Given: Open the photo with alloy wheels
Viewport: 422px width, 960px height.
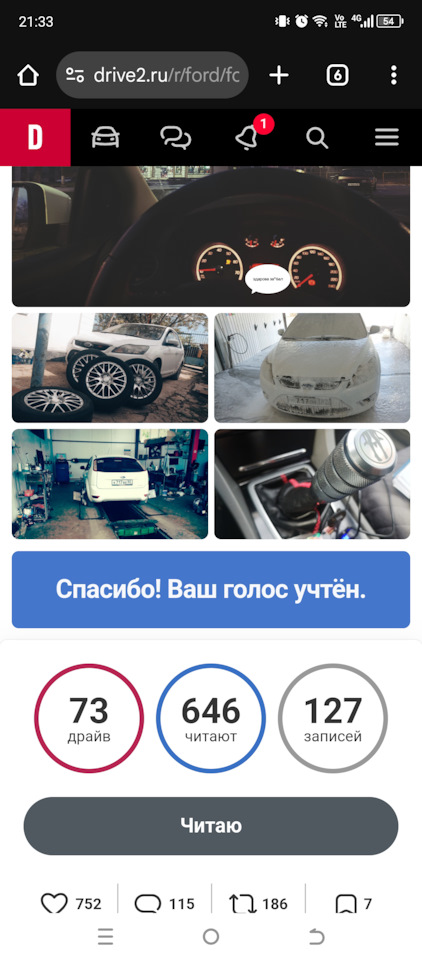Looking at the screenshot, I should tap(110, 368).
